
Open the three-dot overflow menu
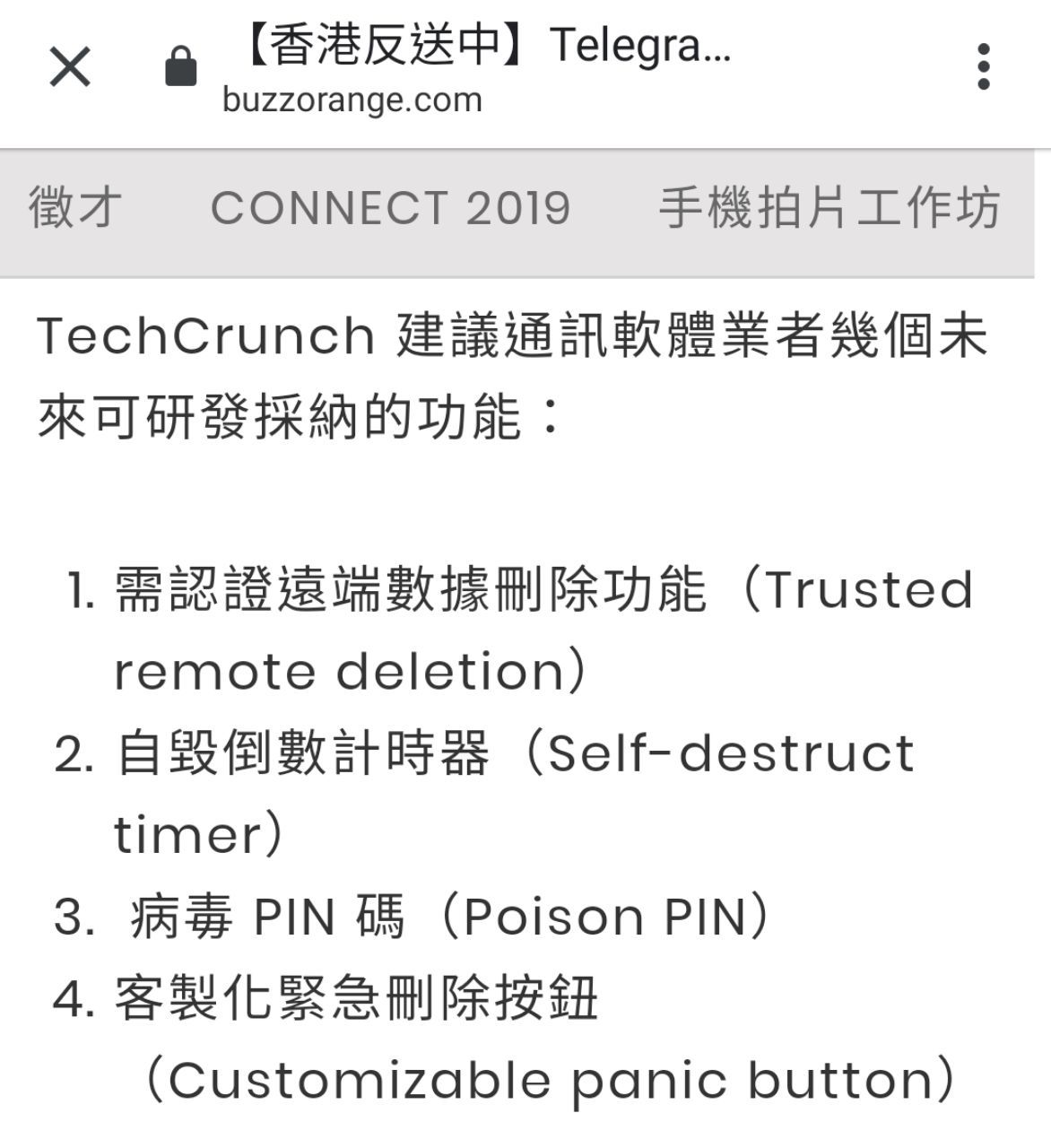click(x=984, y=66)
